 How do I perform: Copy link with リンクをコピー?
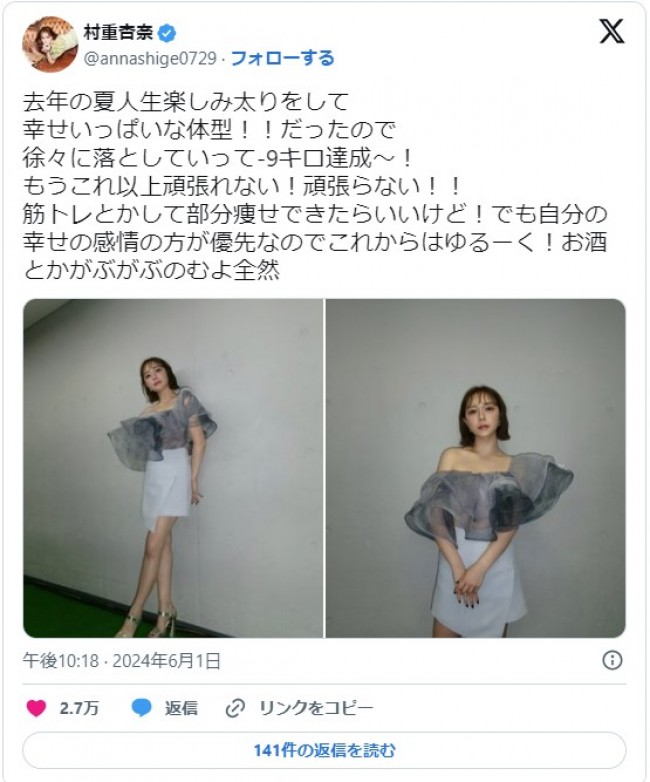click(x=300, y=708)
